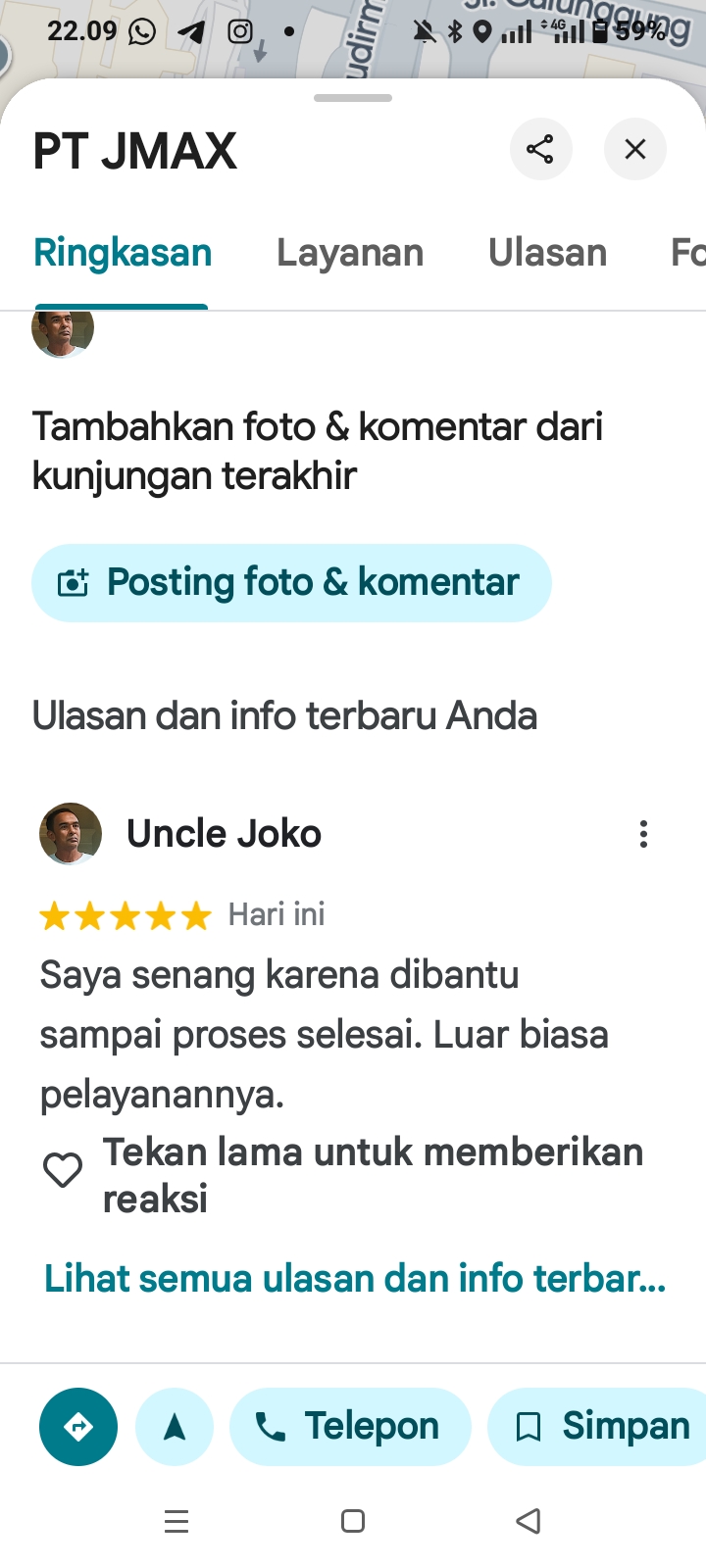Tap Posting foto & komentar button
This screenshot has width=706, height=1568.
[x=291, y=583]
